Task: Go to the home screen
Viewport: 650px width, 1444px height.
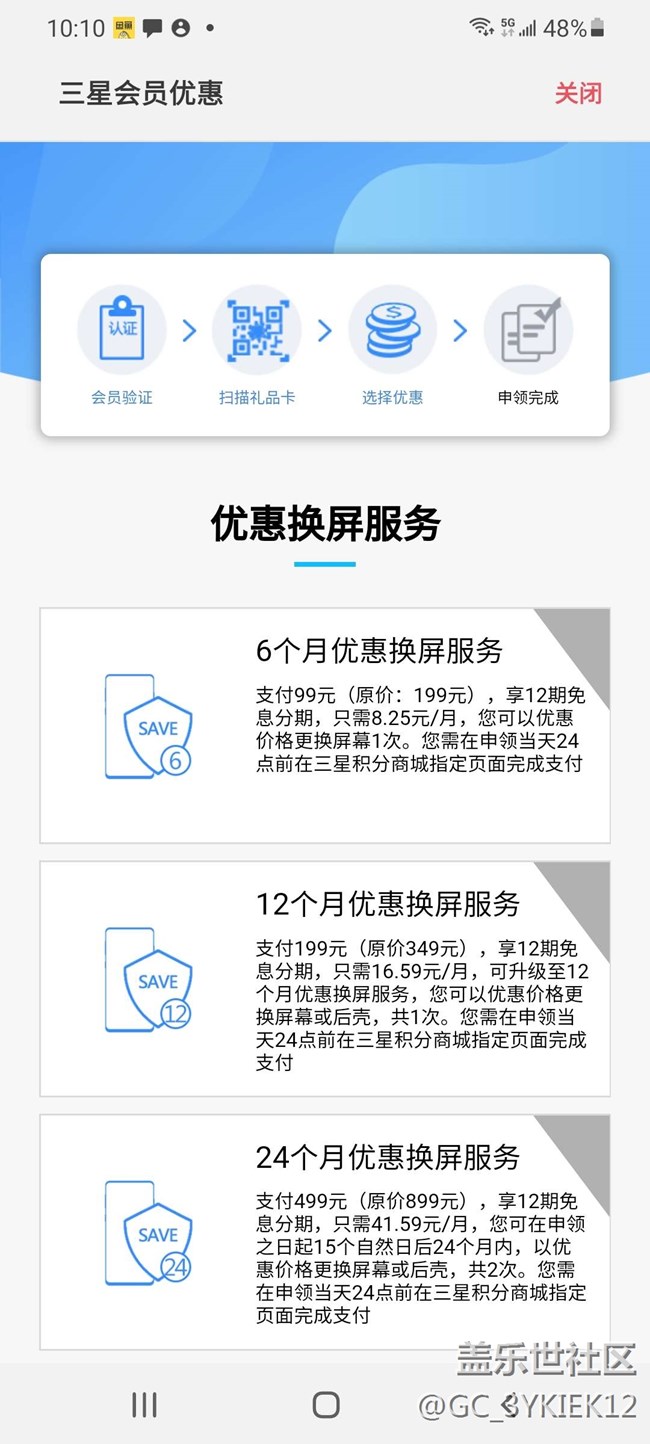Action: 325,1405
